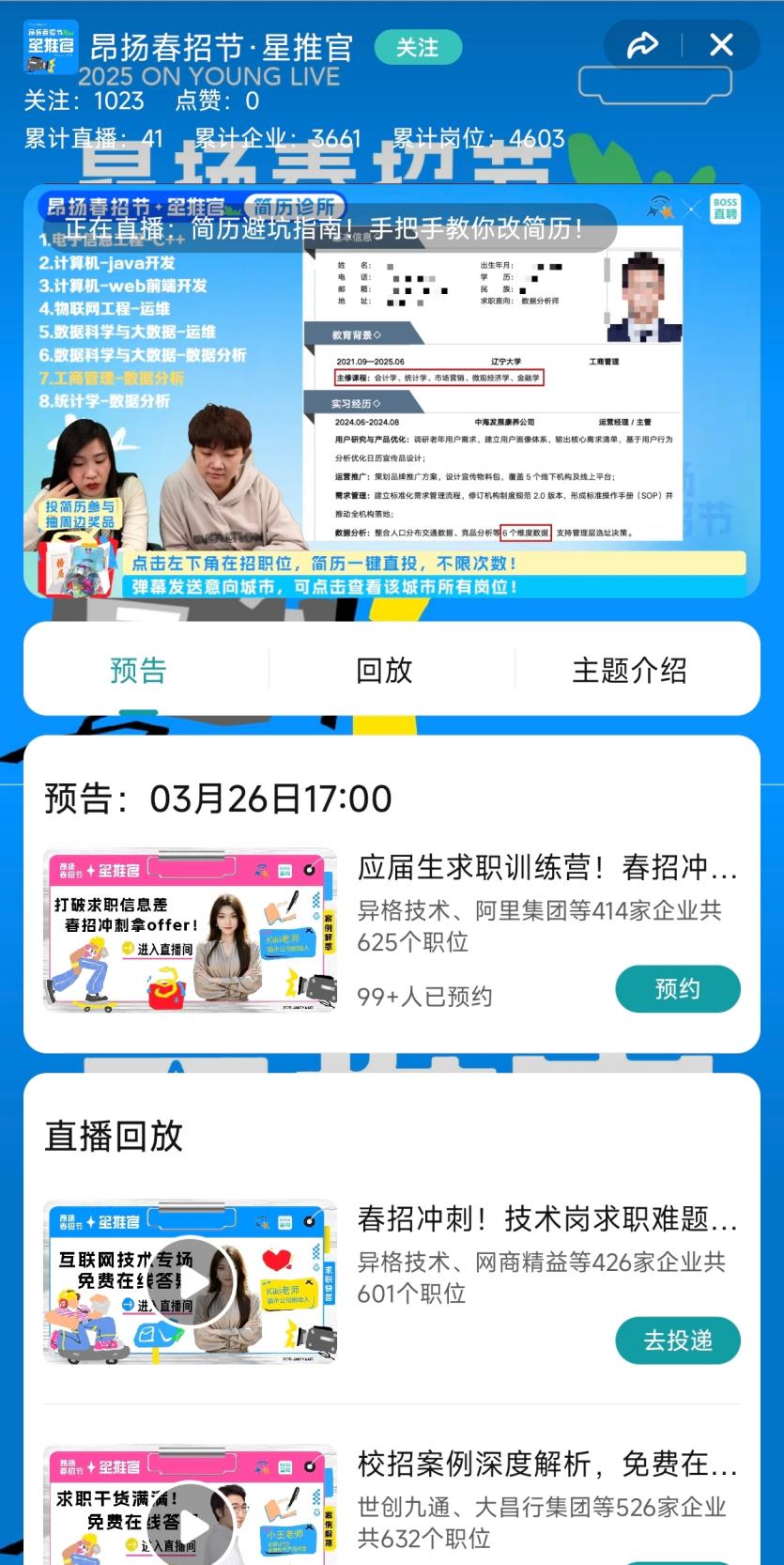Screen dimensions: 784x1565
Task: Open 应届生求职训练营 preview cover image
Action: pos(190,930)
